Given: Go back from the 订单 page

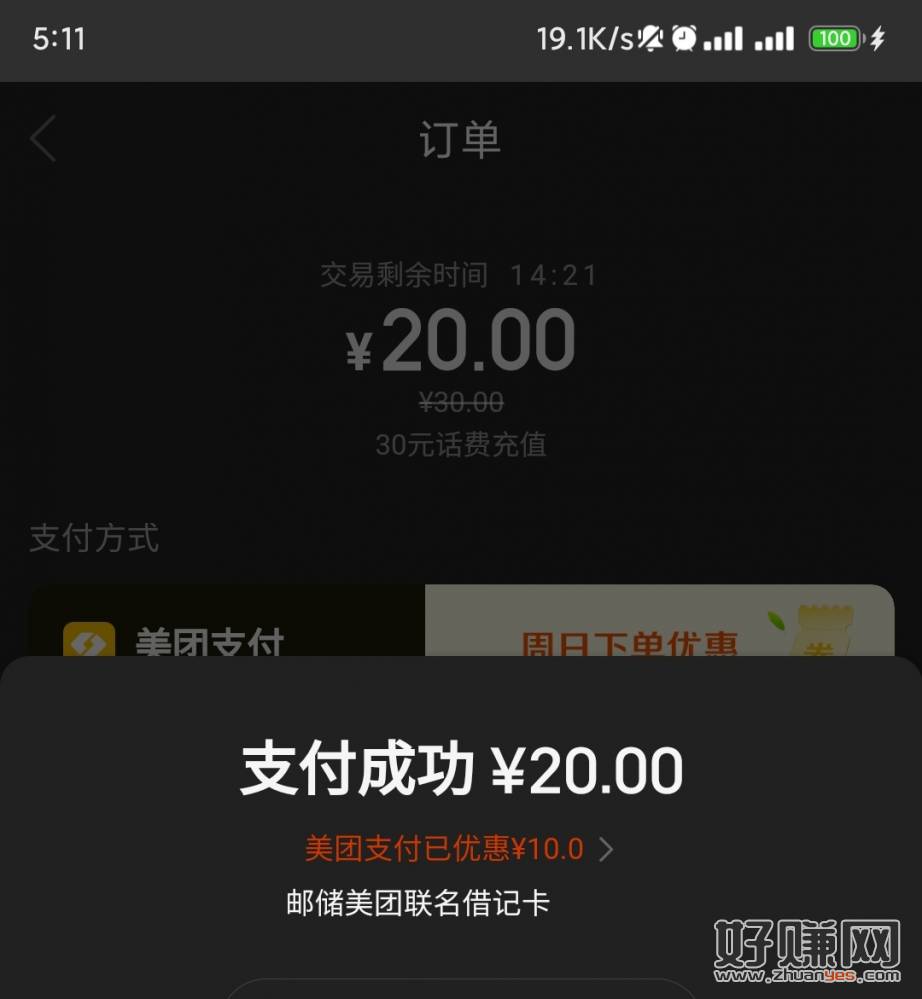Looking at the screenshot, I should coord(42,139).
